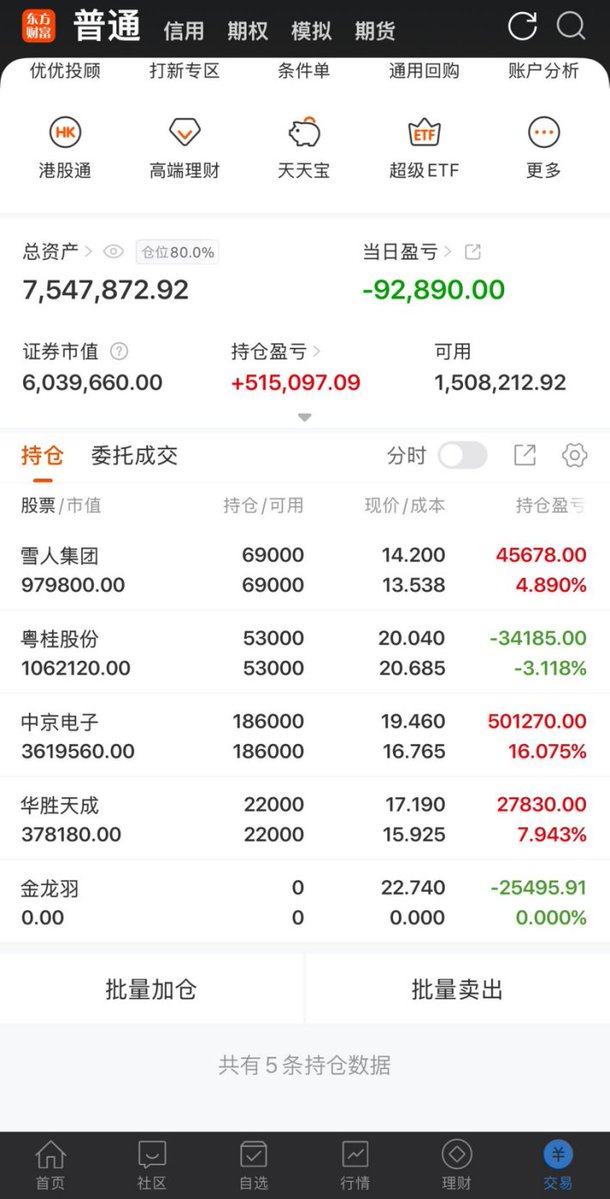Switch to the 信用 account tab

[x=183, y=31]
